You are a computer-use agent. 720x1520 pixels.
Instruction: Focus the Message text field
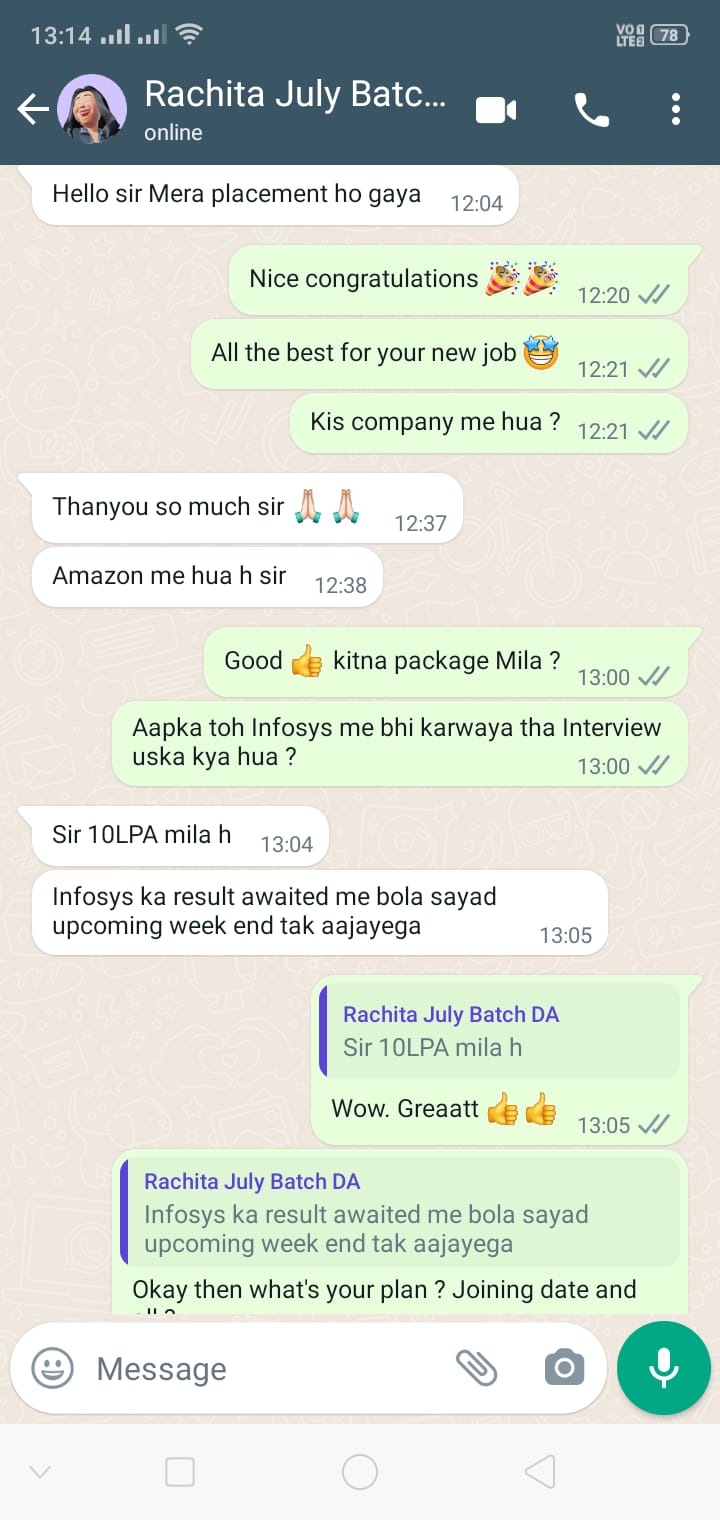point(260,1368)
